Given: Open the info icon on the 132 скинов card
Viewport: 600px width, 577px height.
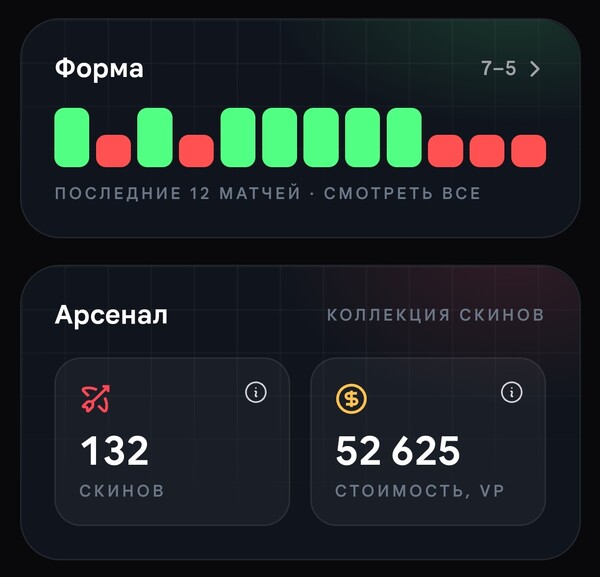Looking at the screenshot, I should [x=256, y=392].
